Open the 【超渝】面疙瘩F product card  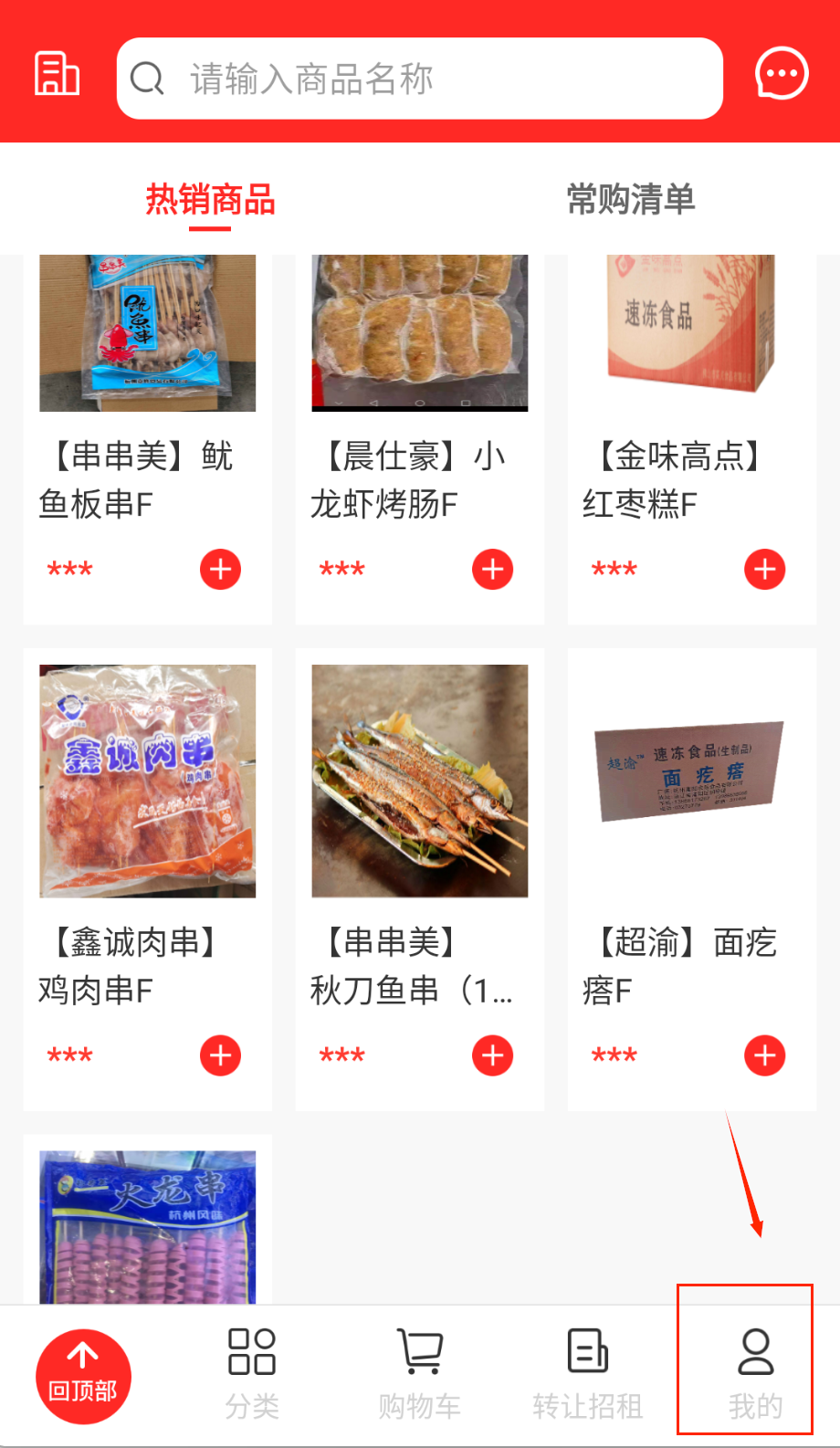pos(691,782)
